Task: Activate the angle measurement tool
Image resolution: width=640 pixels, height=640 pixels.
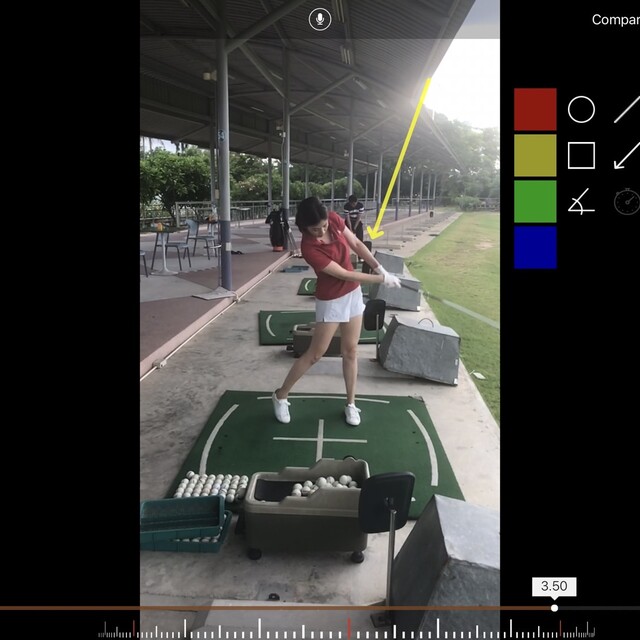Action: click(x=581, y=202)
